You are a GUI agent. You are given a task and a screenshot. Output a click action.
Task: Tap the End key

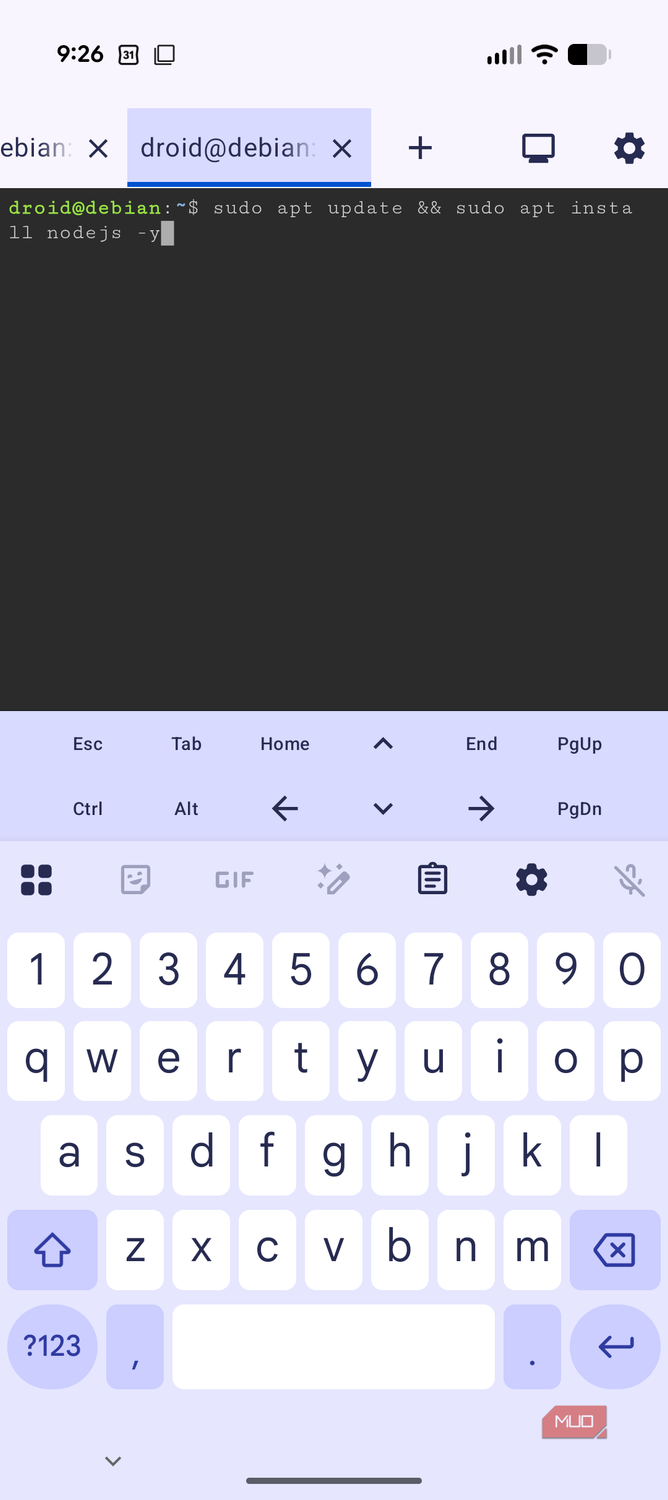(481, 744)
